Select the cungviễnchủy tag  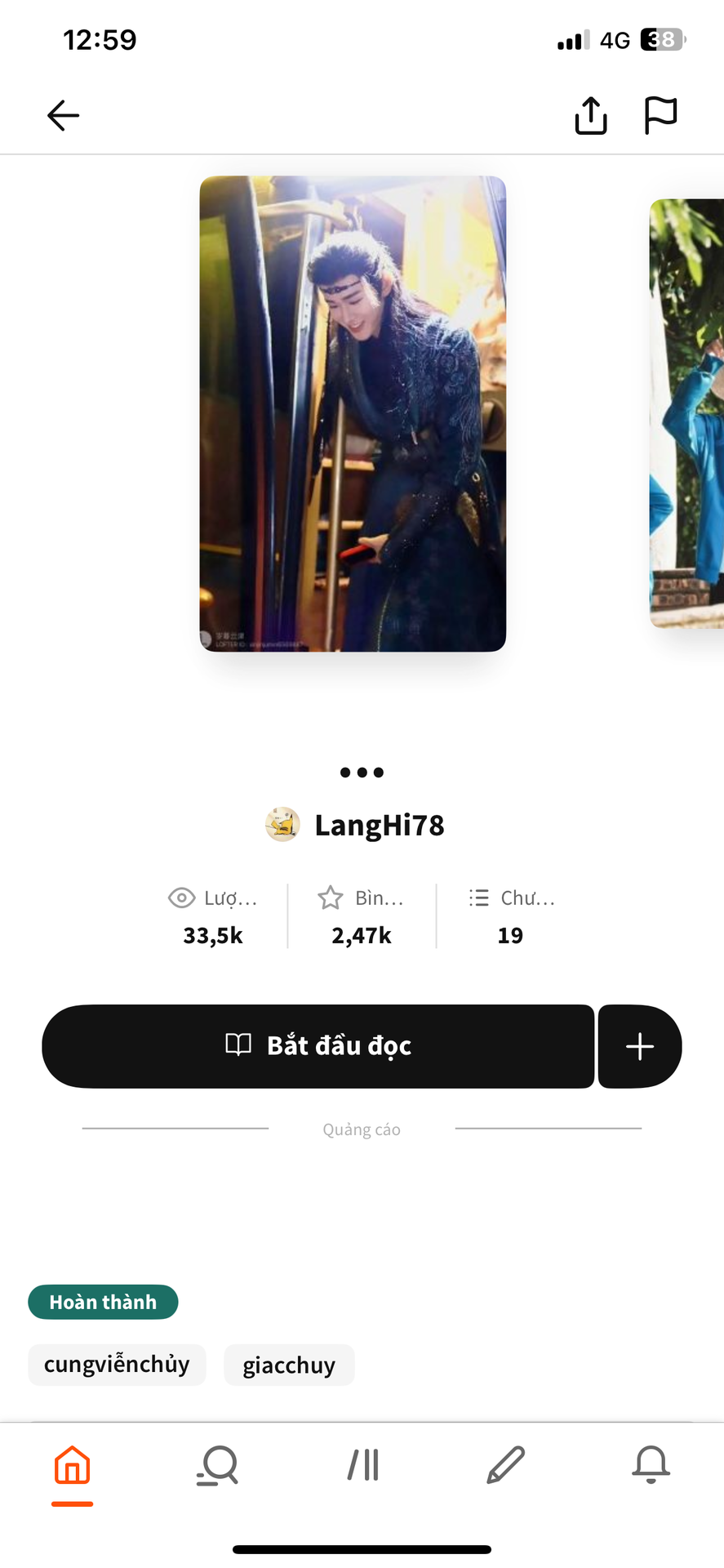point(117,1365)
